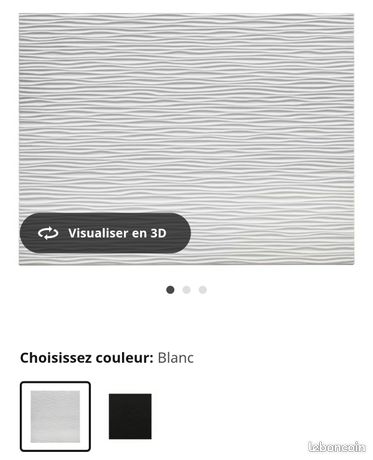Go to the third image dot

tap(203, 290)
